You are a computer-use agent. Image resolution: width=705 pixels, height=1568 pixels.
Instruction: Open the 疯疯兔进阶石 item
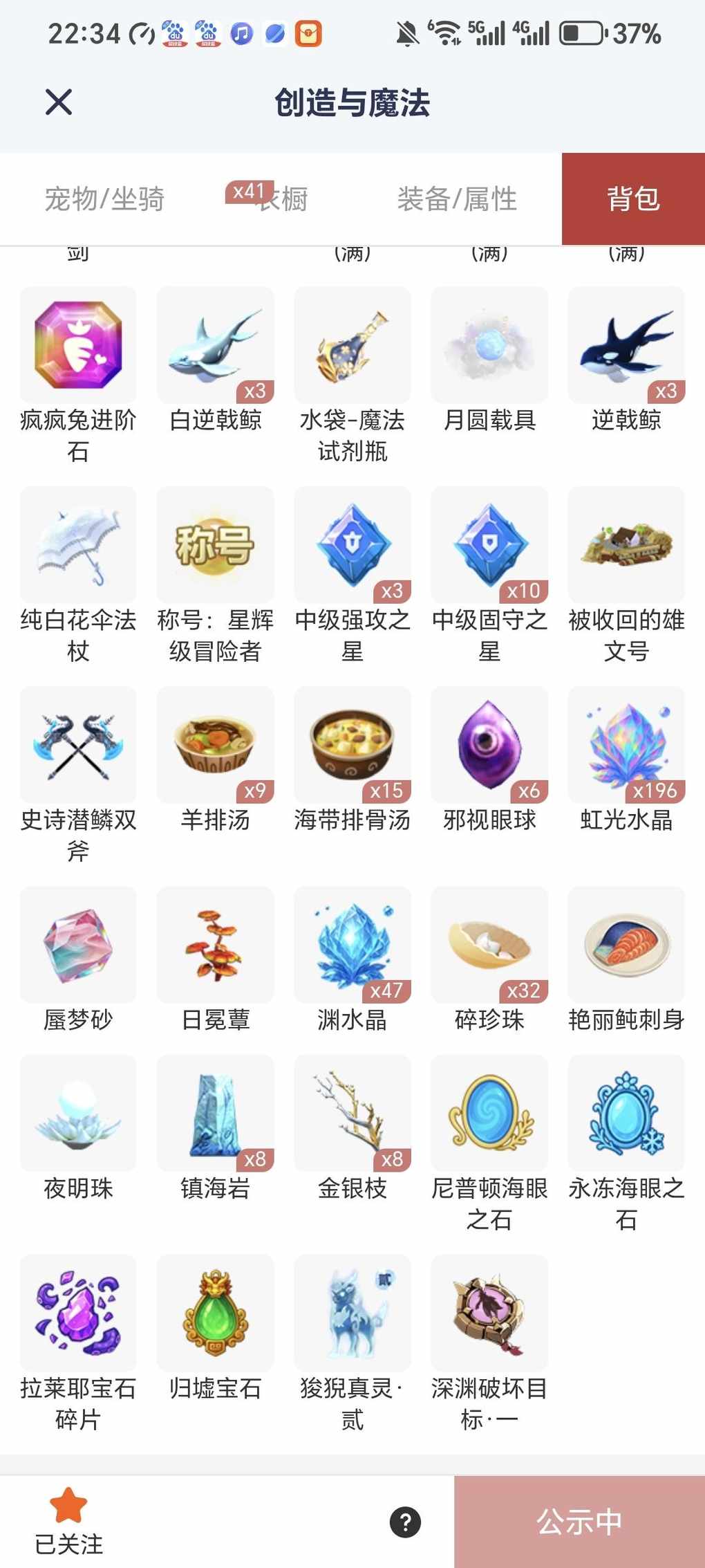point(78,346)
